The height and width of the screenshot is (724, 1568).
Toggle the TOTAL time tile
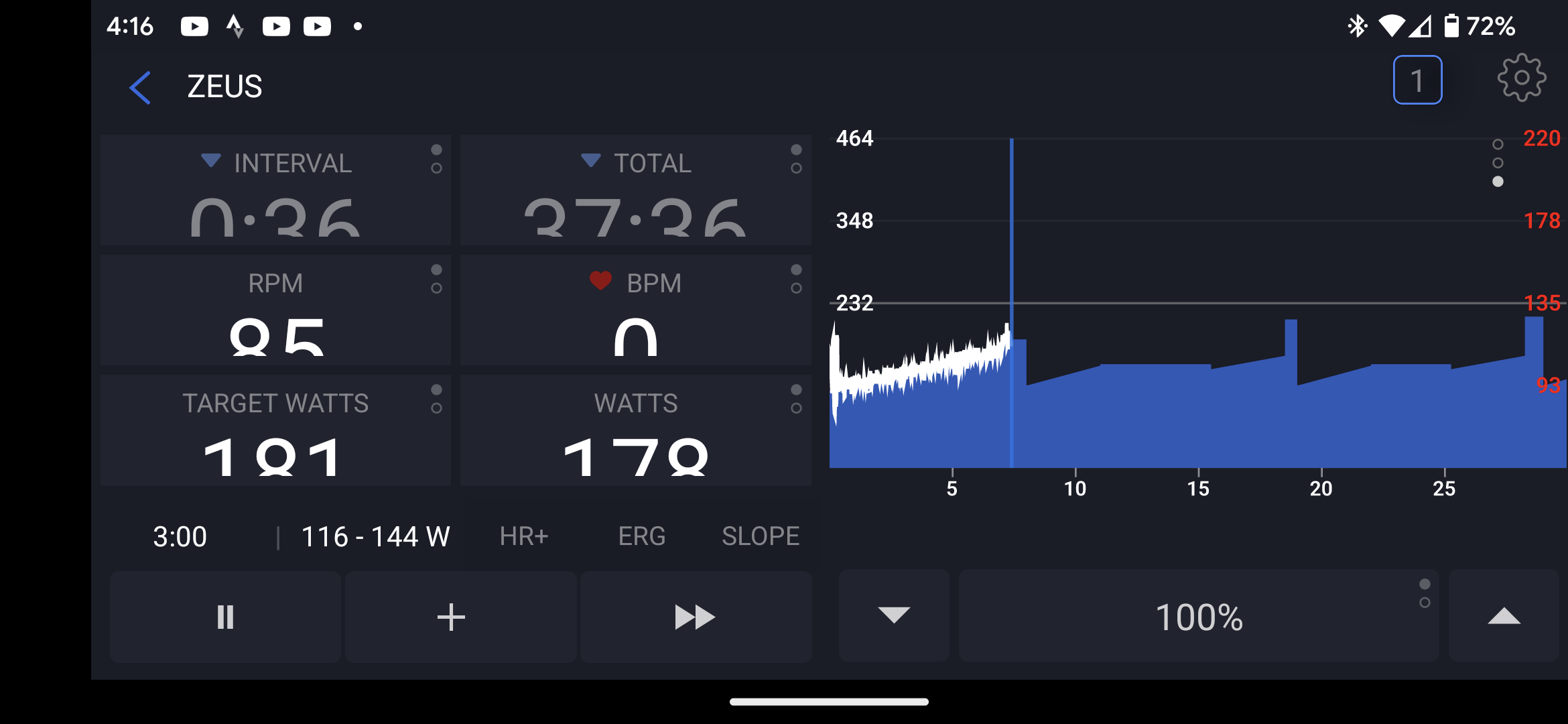[635, 190]
